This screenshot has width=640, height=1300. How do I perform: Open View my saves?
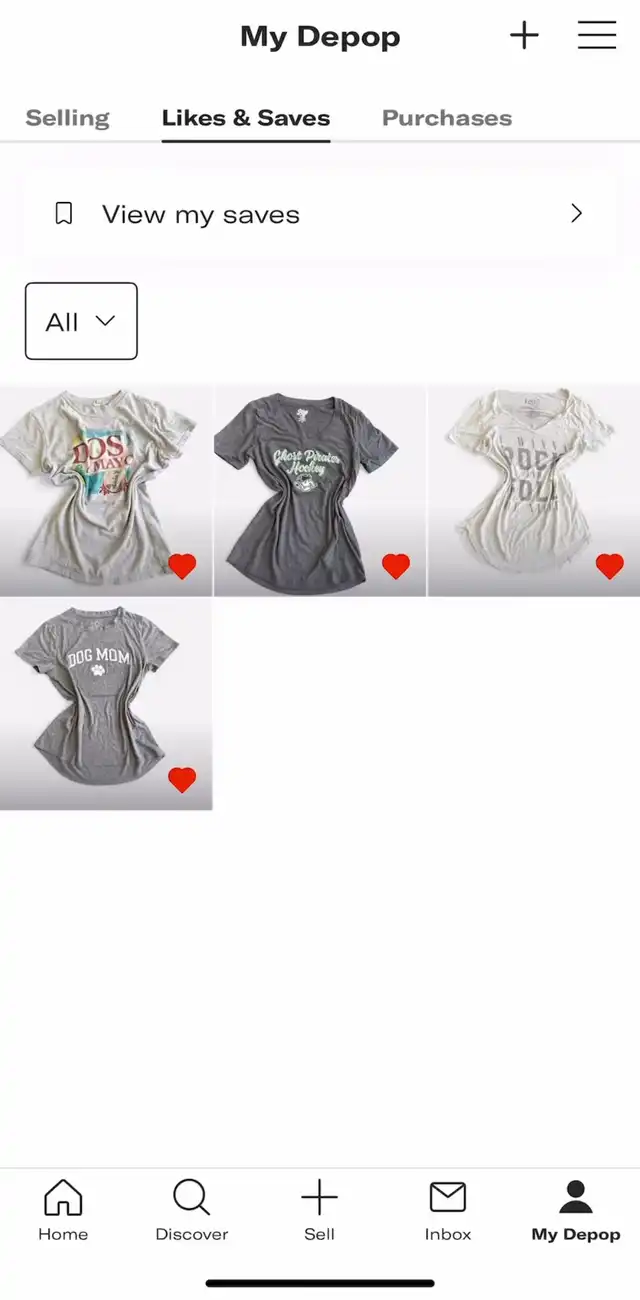point(320,214)
